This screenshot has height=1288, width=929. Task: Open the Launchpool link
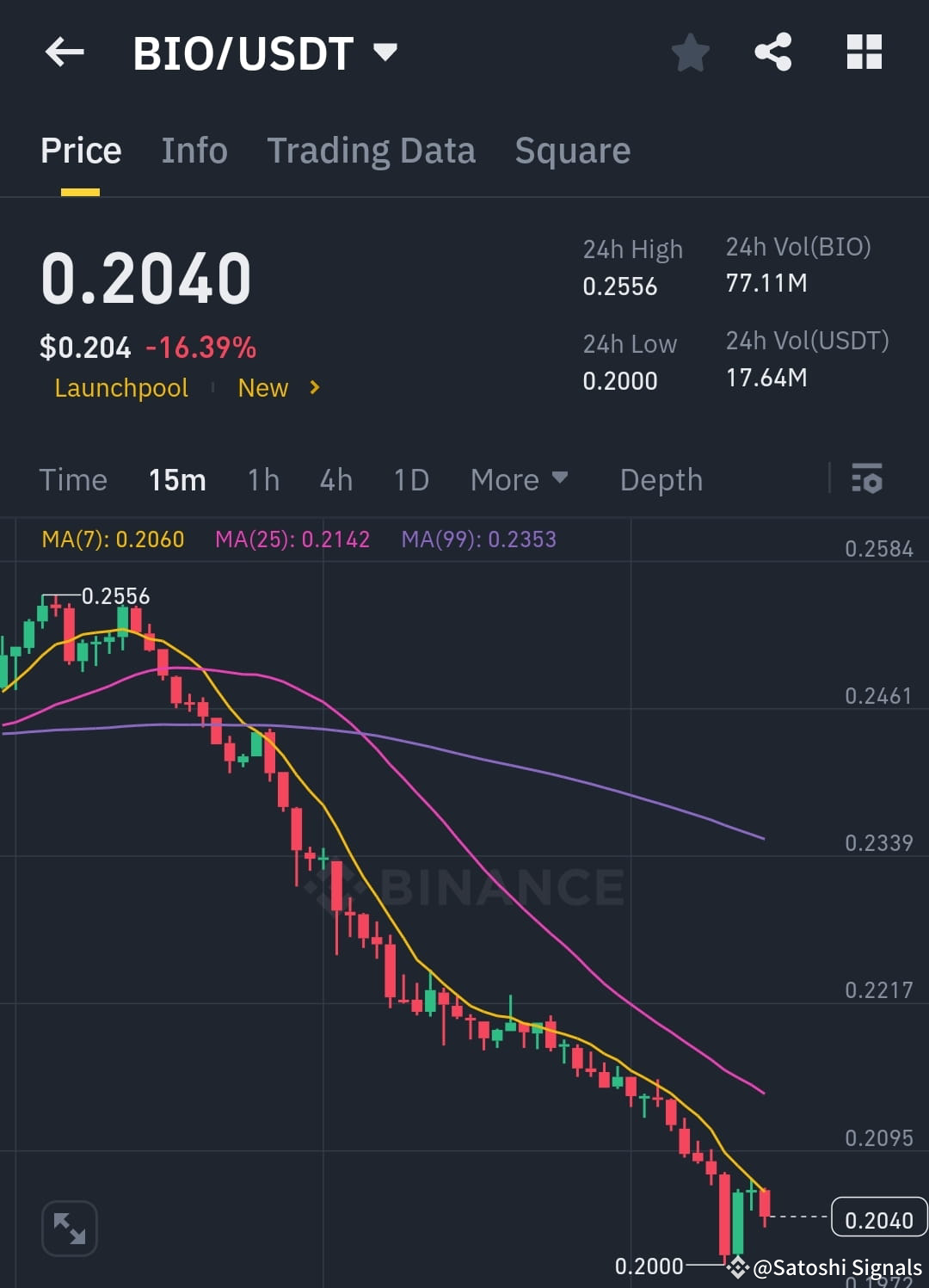[120, 388]
